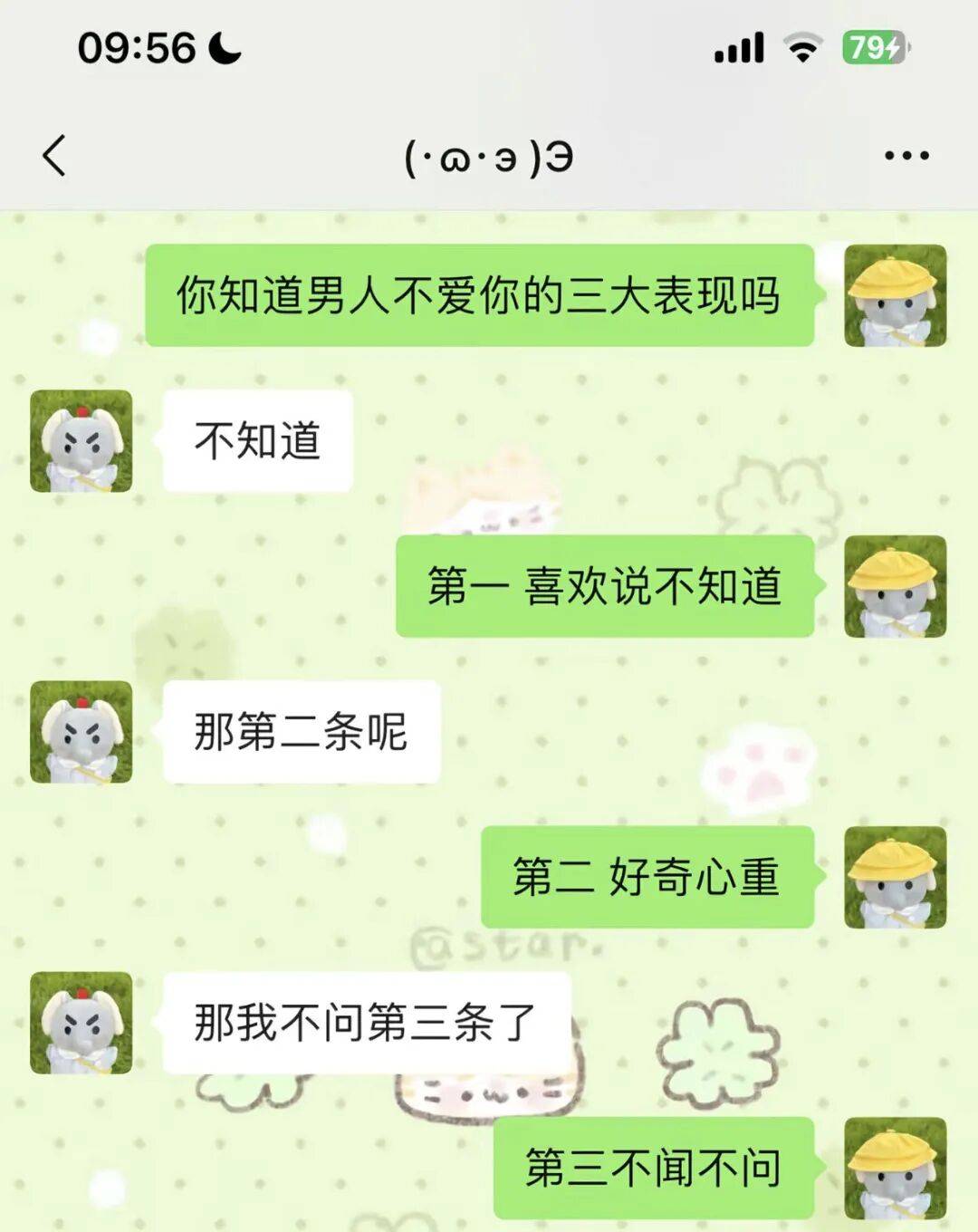Open the profile avatar next to 第二 好奇心重

pyautogui.click(x=895, y=877)
